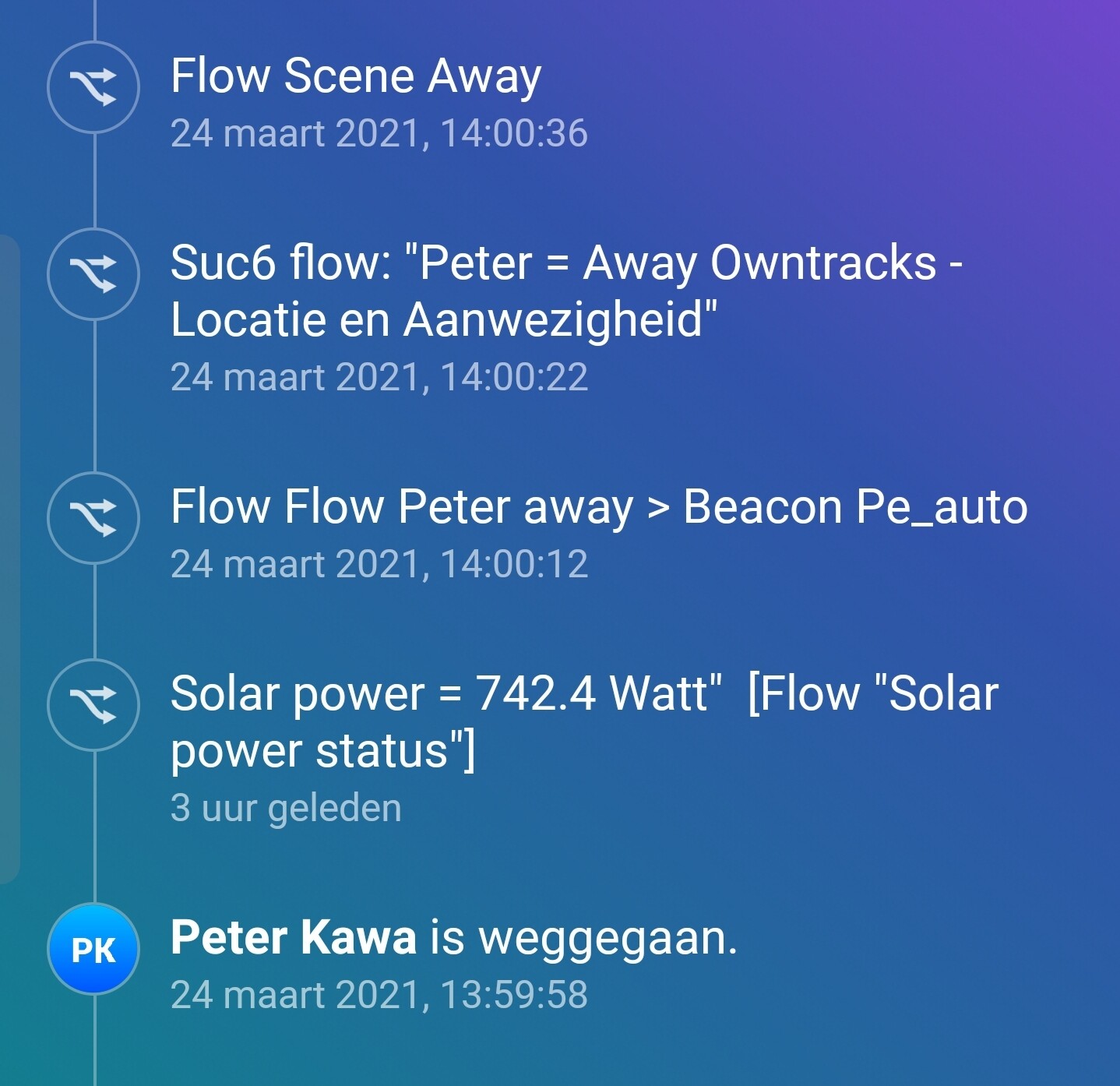This screenshot has width=1120, height=1086.
Task: Open the Suc6 flow Peter Away Owntracks entry
Action: point(565,291)
